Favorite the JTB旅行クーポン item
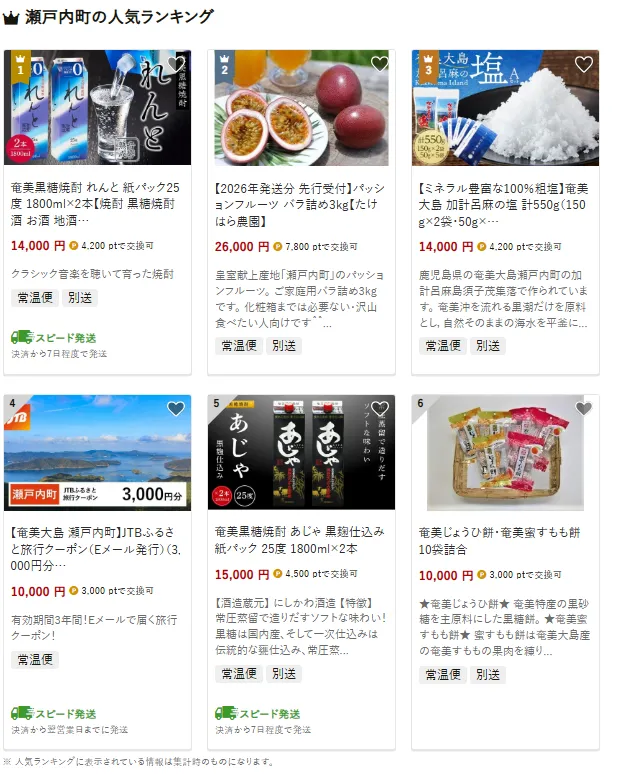 point(176,408)
